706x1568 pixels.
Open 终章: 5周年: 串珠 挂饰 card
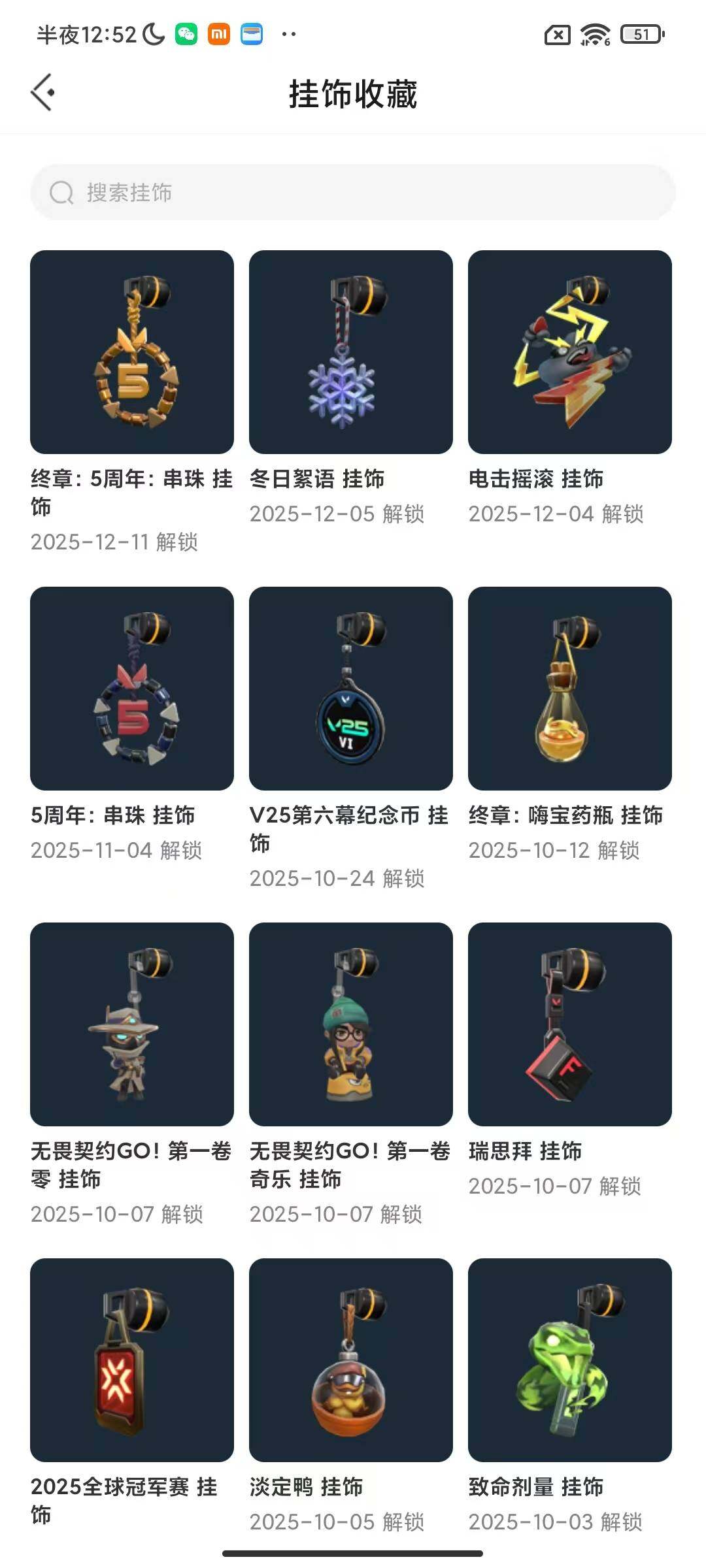(132, 353)
